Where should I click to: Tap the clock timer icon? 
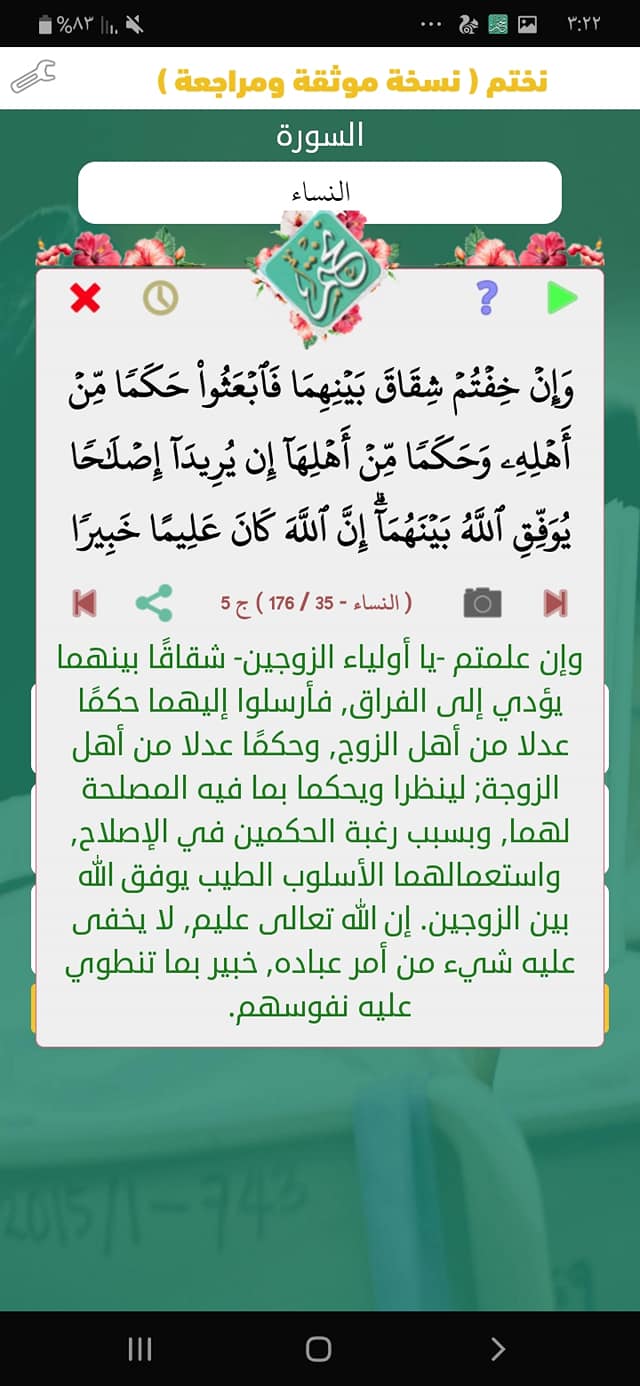160,298
